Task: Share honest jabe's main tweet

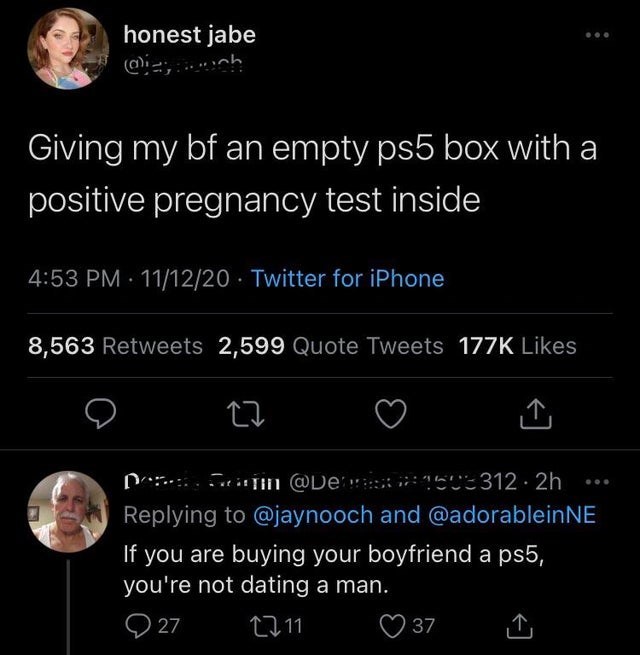Action: pos(533,411)
